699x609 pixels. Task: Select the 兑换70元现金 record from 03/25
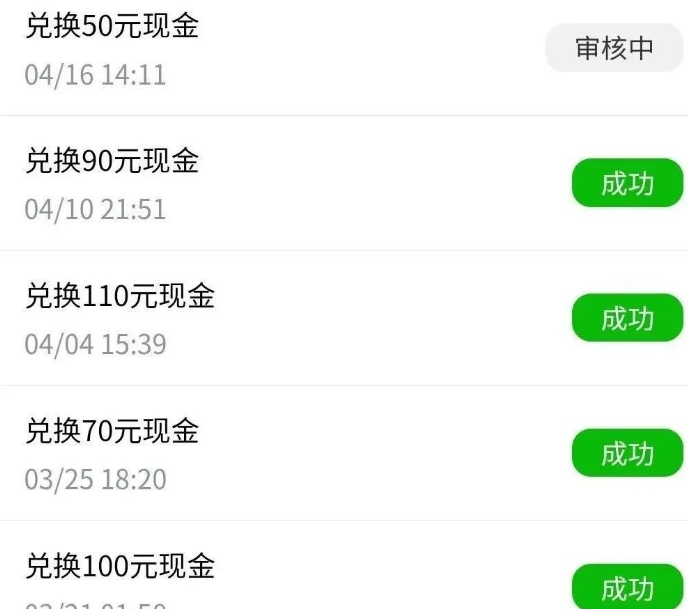pyautogui.click(x=111, y=431)
